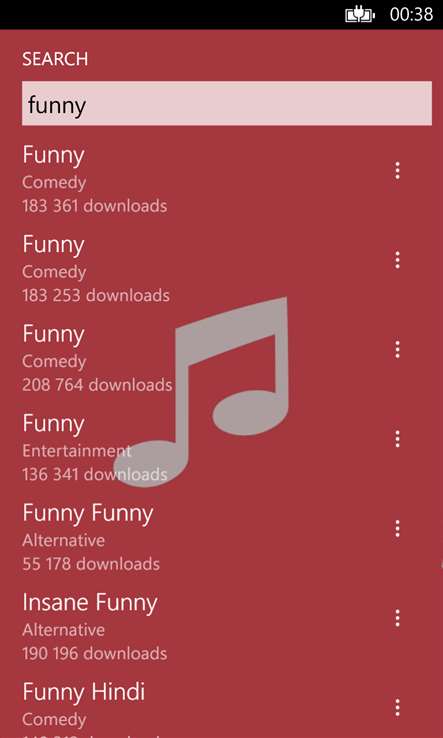Viewport: 443px width, 738px height.
Task: Tap the search field containing "funny"
Action: (x=226, y=104)
